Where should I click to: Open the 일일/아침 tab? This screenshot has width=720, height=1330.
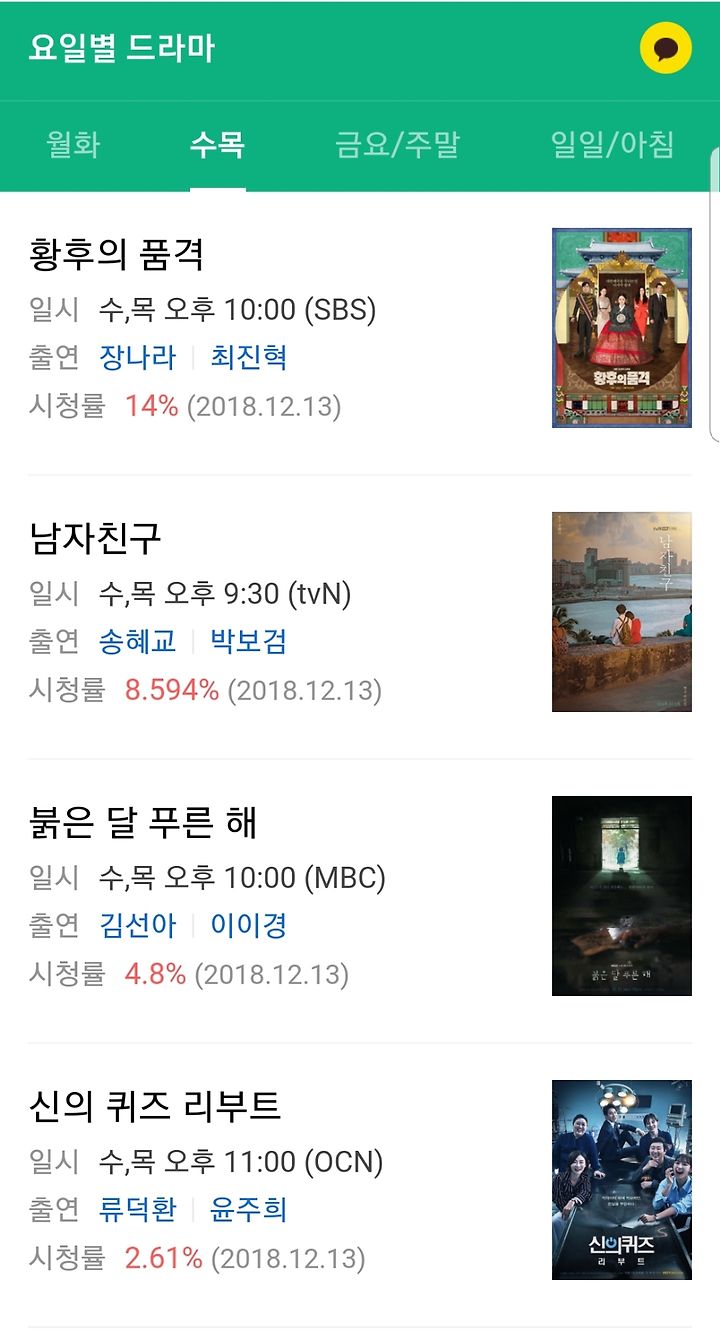coord(613,145)
